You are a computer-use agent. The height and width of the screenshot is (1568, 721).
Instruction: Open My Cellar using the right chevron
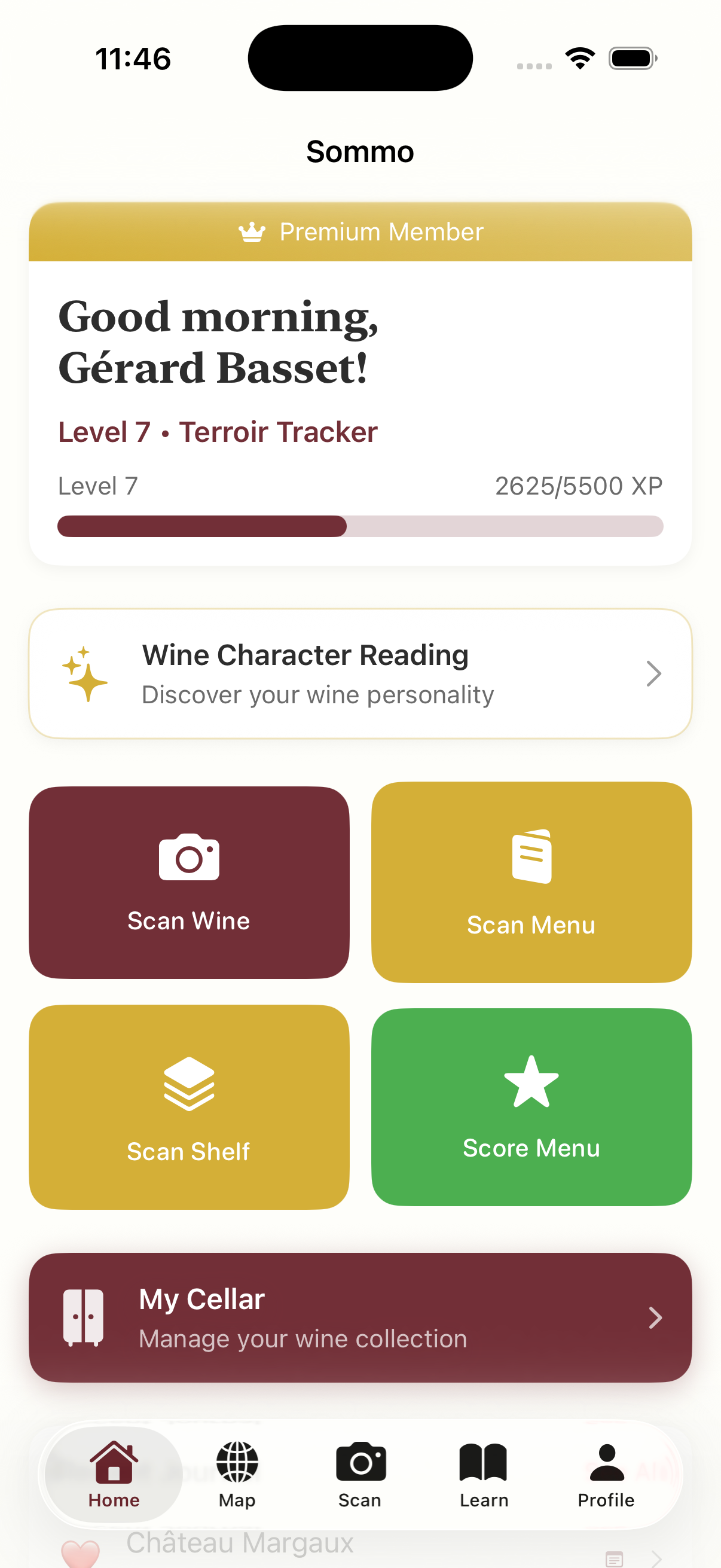[x=655, y=1319]
